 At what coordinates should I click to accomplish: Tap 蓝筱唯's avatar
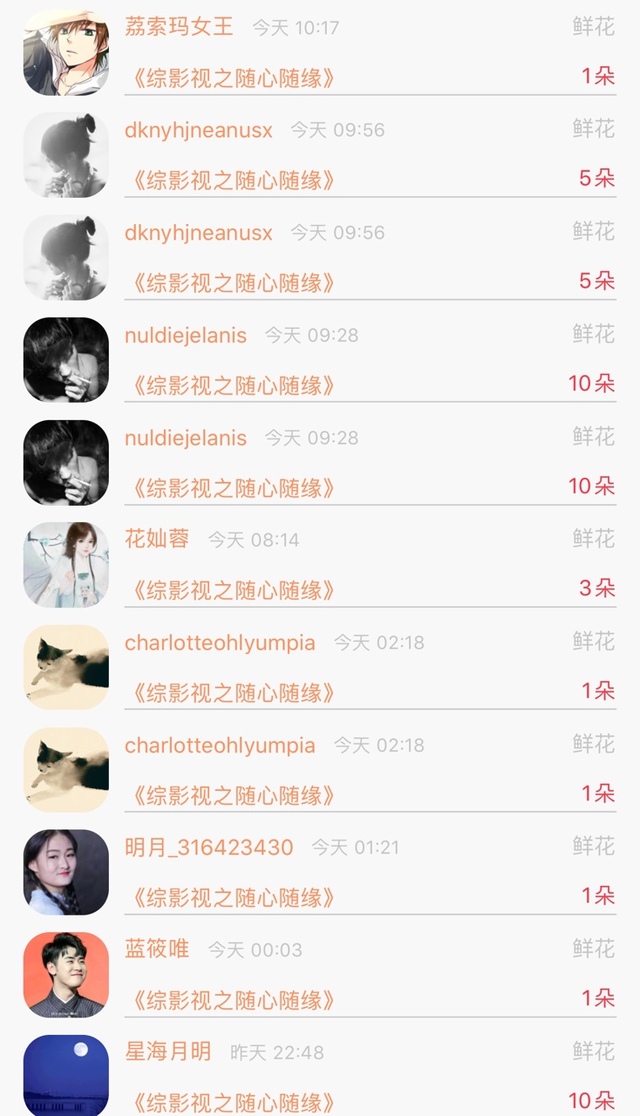coord(66,975)
